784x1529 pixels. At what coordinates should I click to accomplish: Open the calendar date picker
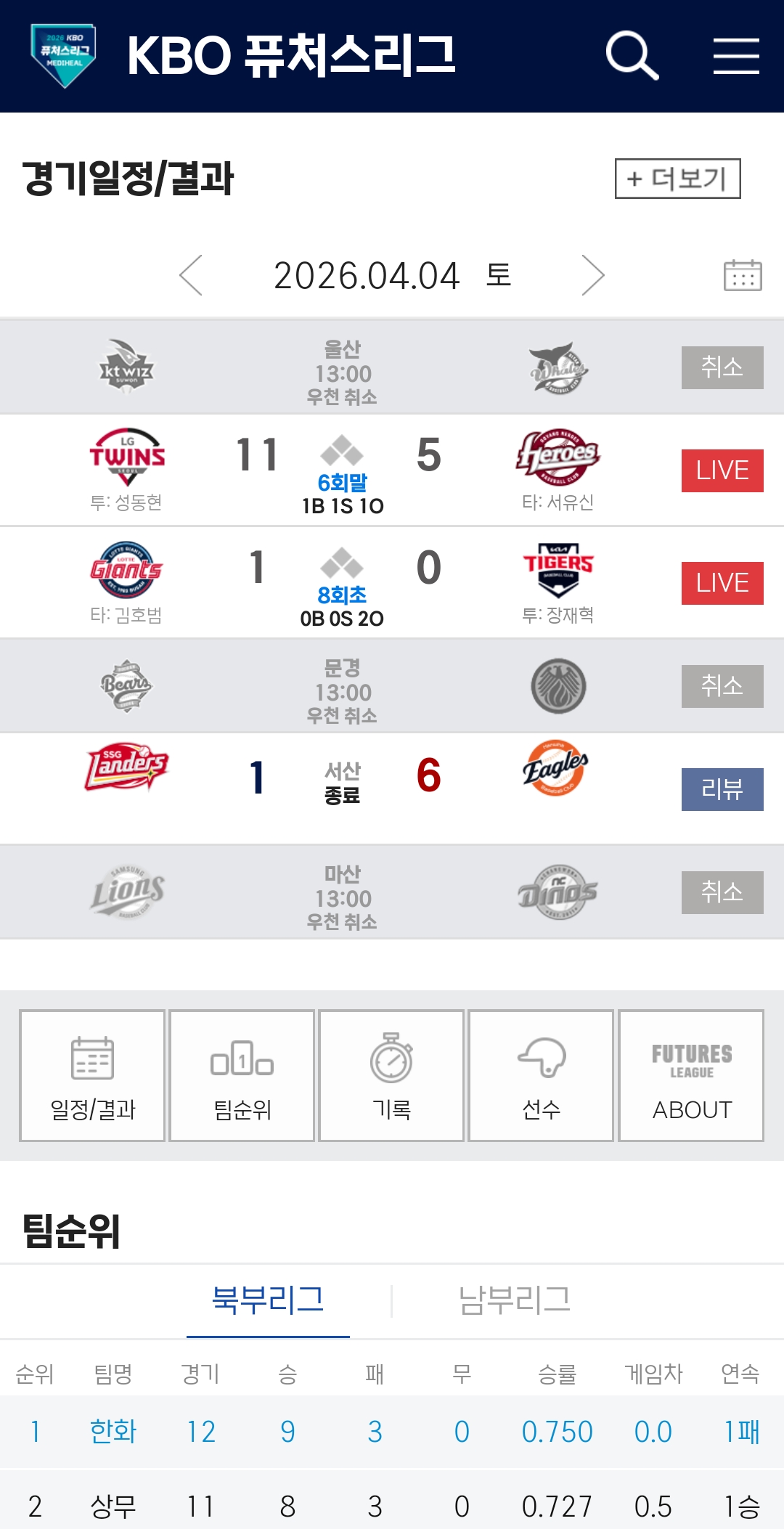(742, 276)
